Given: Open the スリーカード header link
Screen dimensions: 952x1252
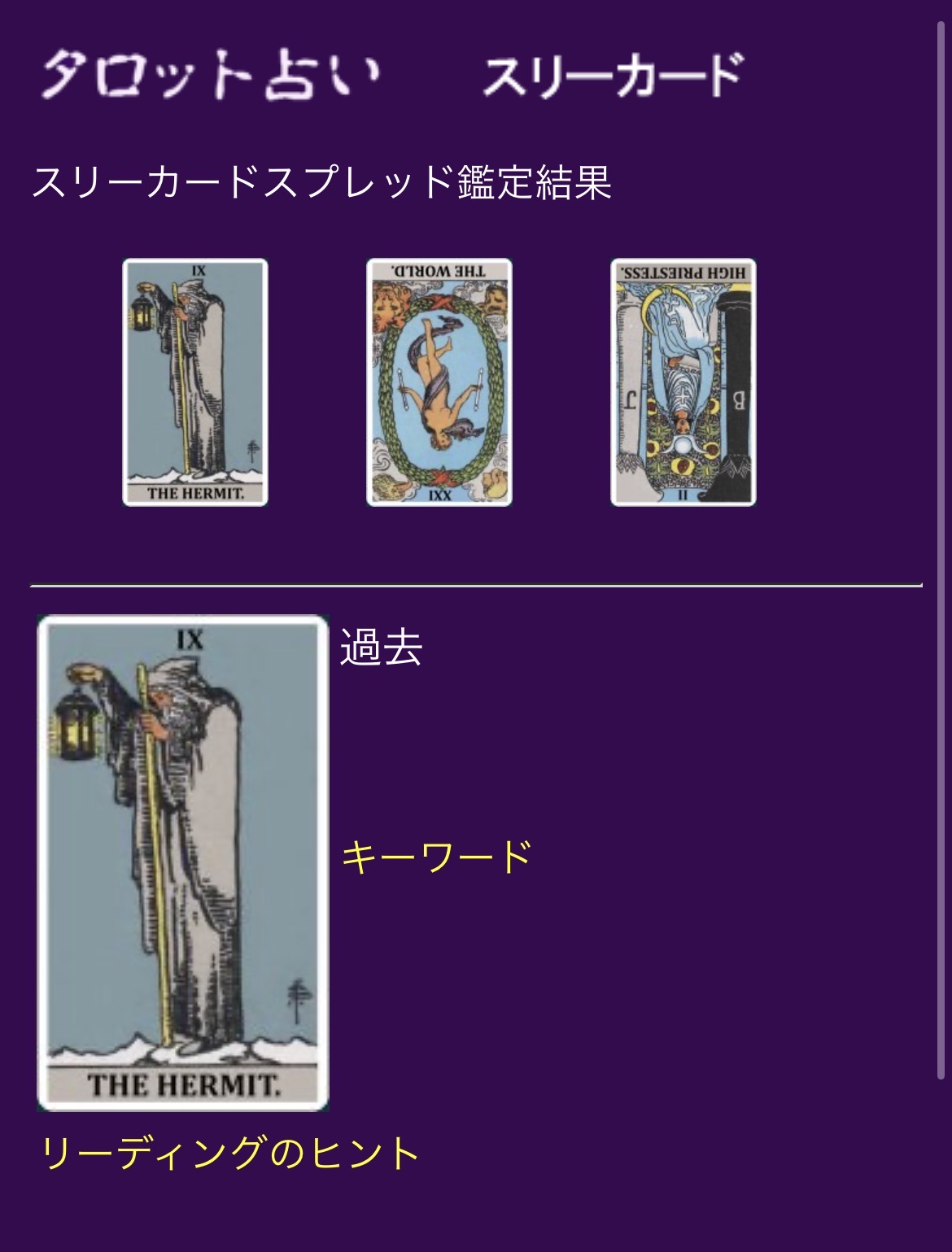Looking at the screenshot, I should [612, 76].
